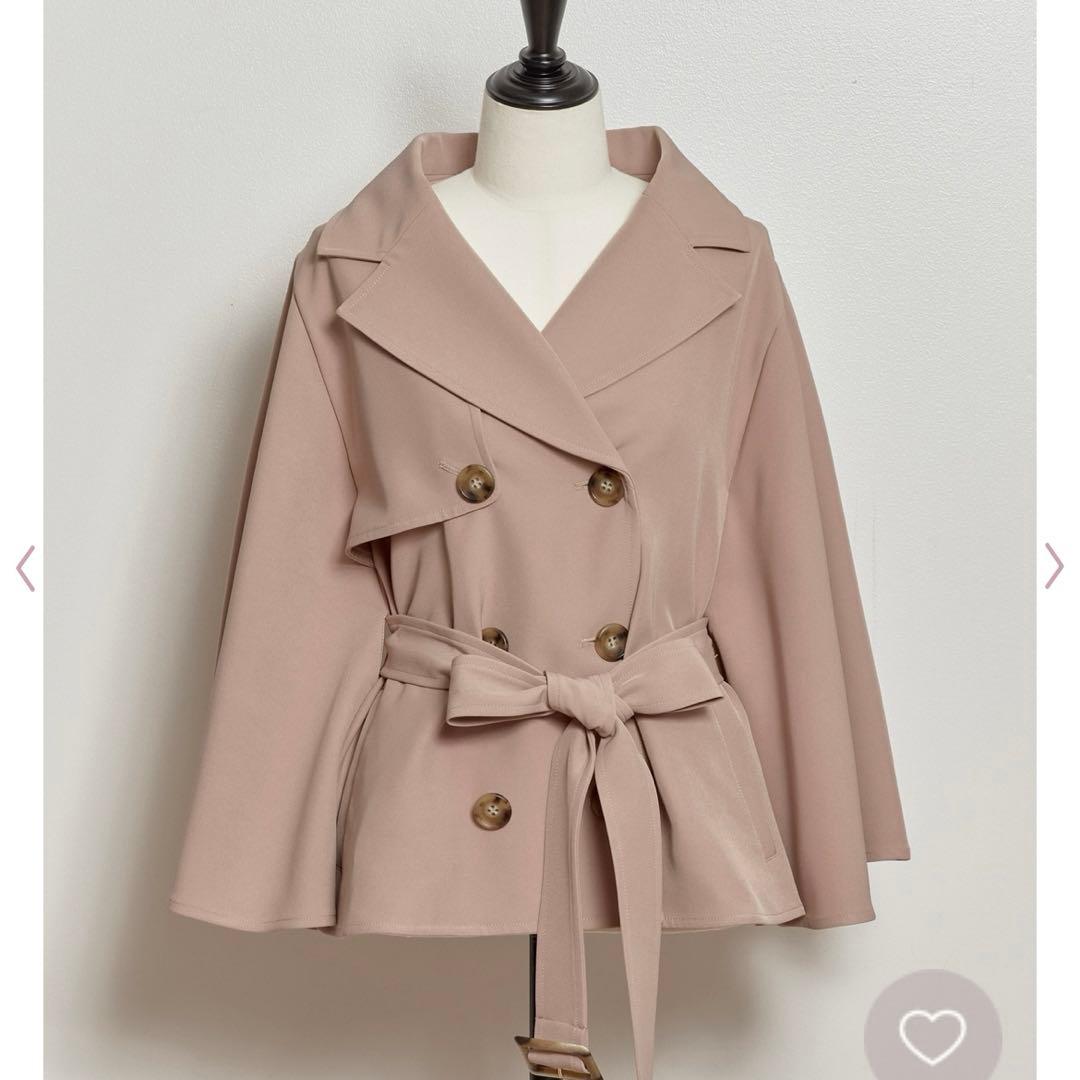The height and width of the screenshot is (1080, 1080).
Task: Add this coat to favorites with the heart
Action: [932, 1036]
